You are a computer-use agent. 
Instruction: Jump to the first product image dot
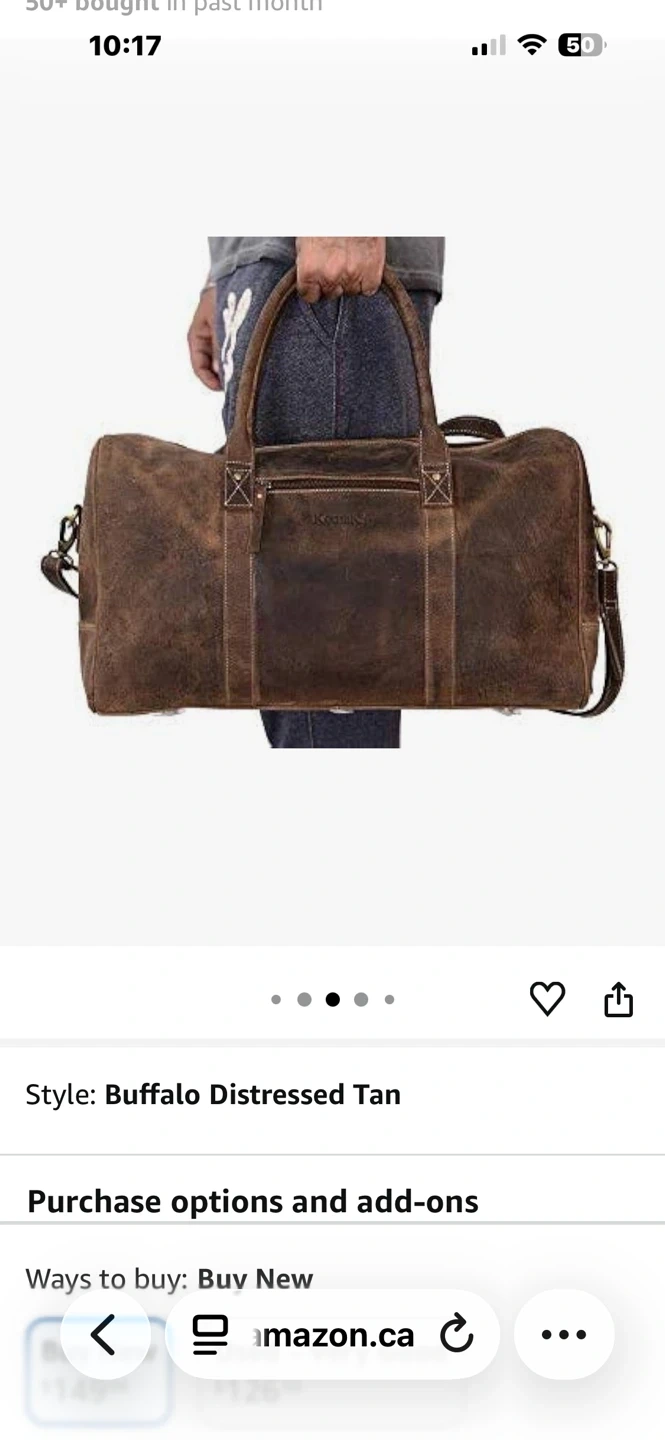coord(276,999)
